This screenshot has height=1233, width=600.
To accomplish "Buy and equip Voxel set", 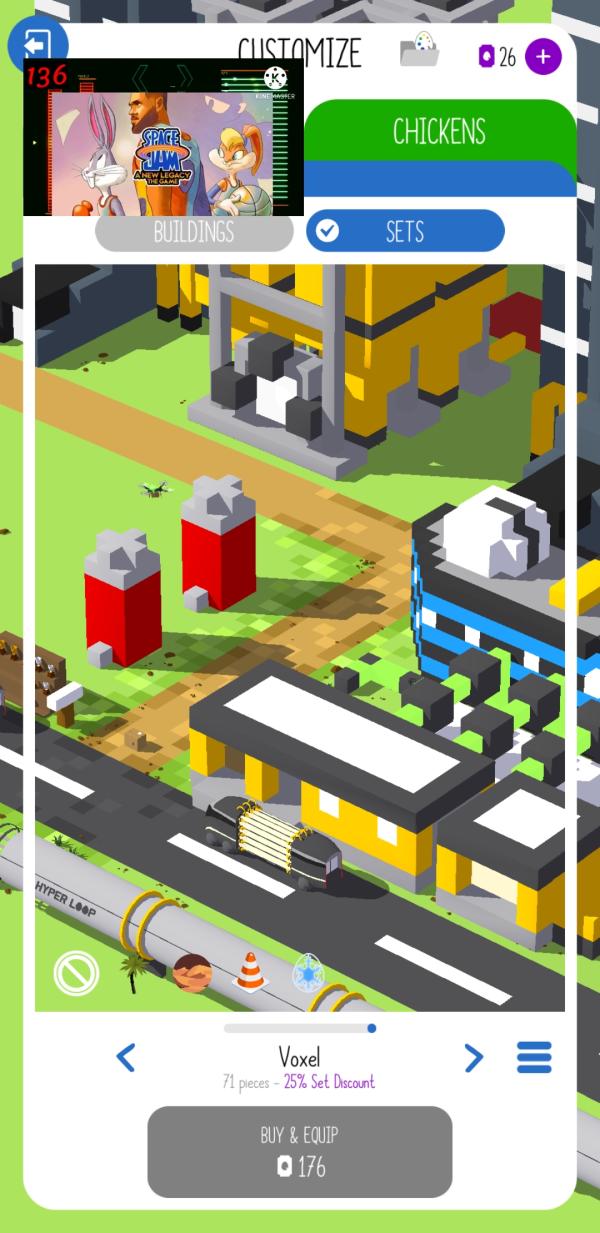I will click(299, 1151).
